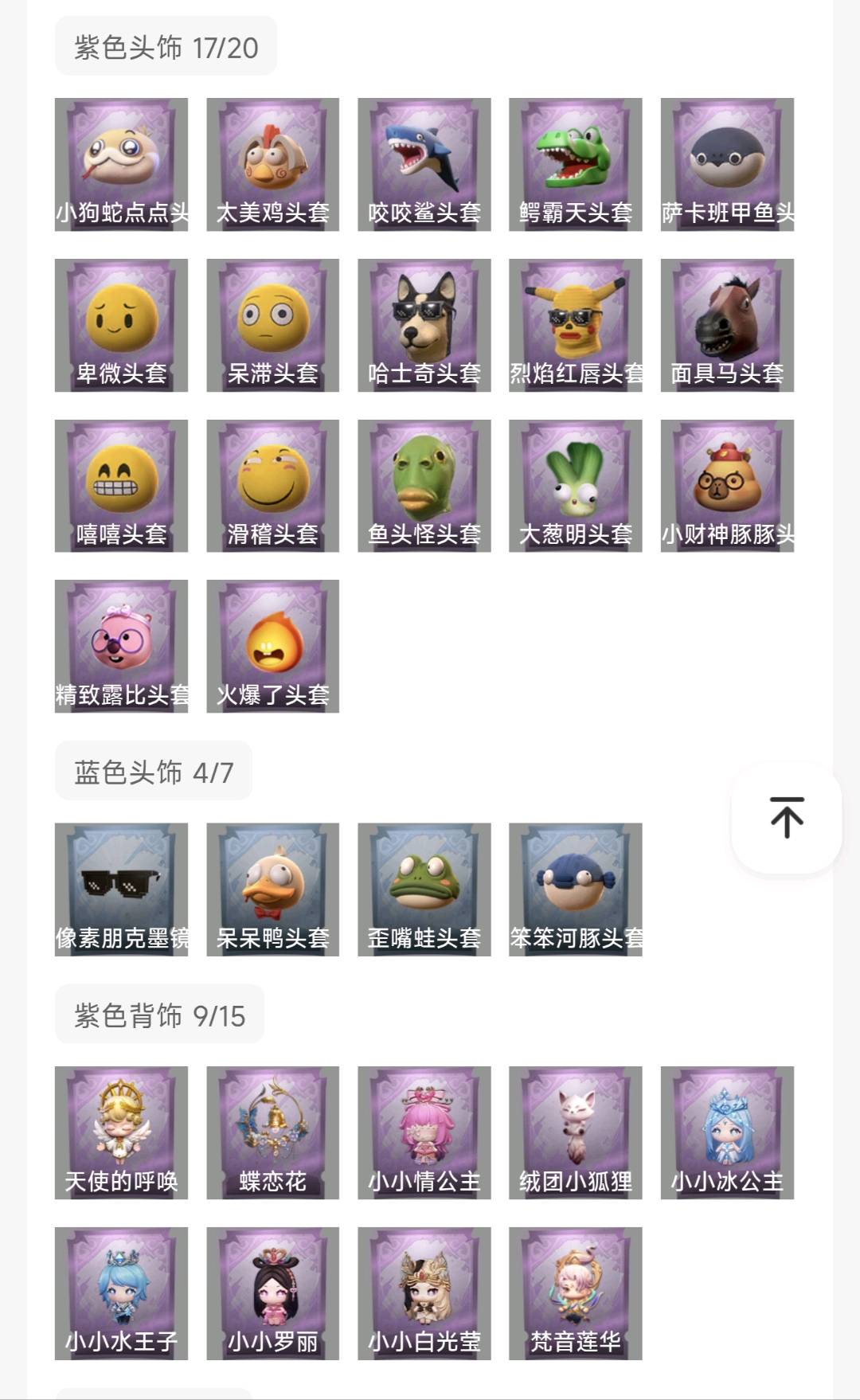
Task: Open the 鱼头怪头套 tile
Action: click(424, 486)
